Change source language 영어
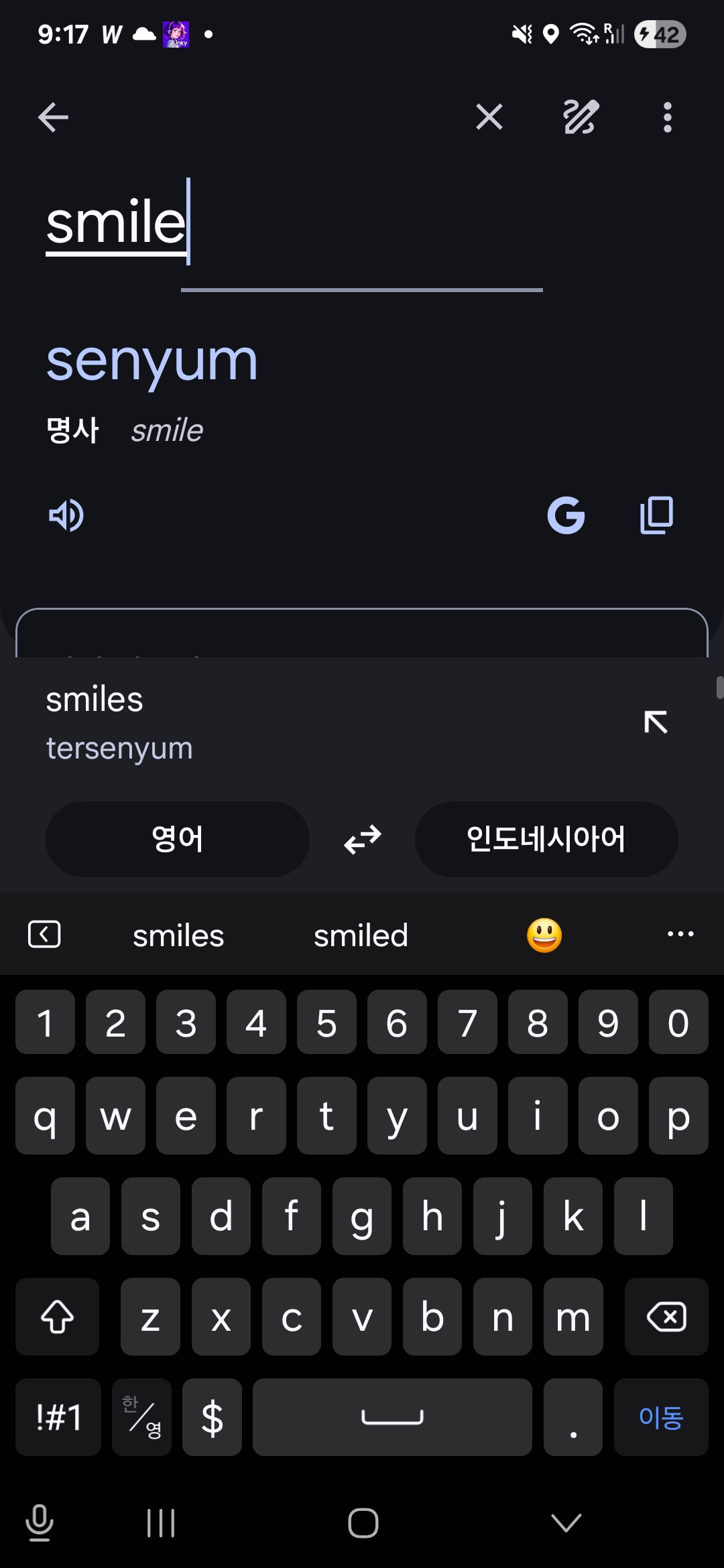The height and width of the screenshot is (1568, 724). coord(177,839)
